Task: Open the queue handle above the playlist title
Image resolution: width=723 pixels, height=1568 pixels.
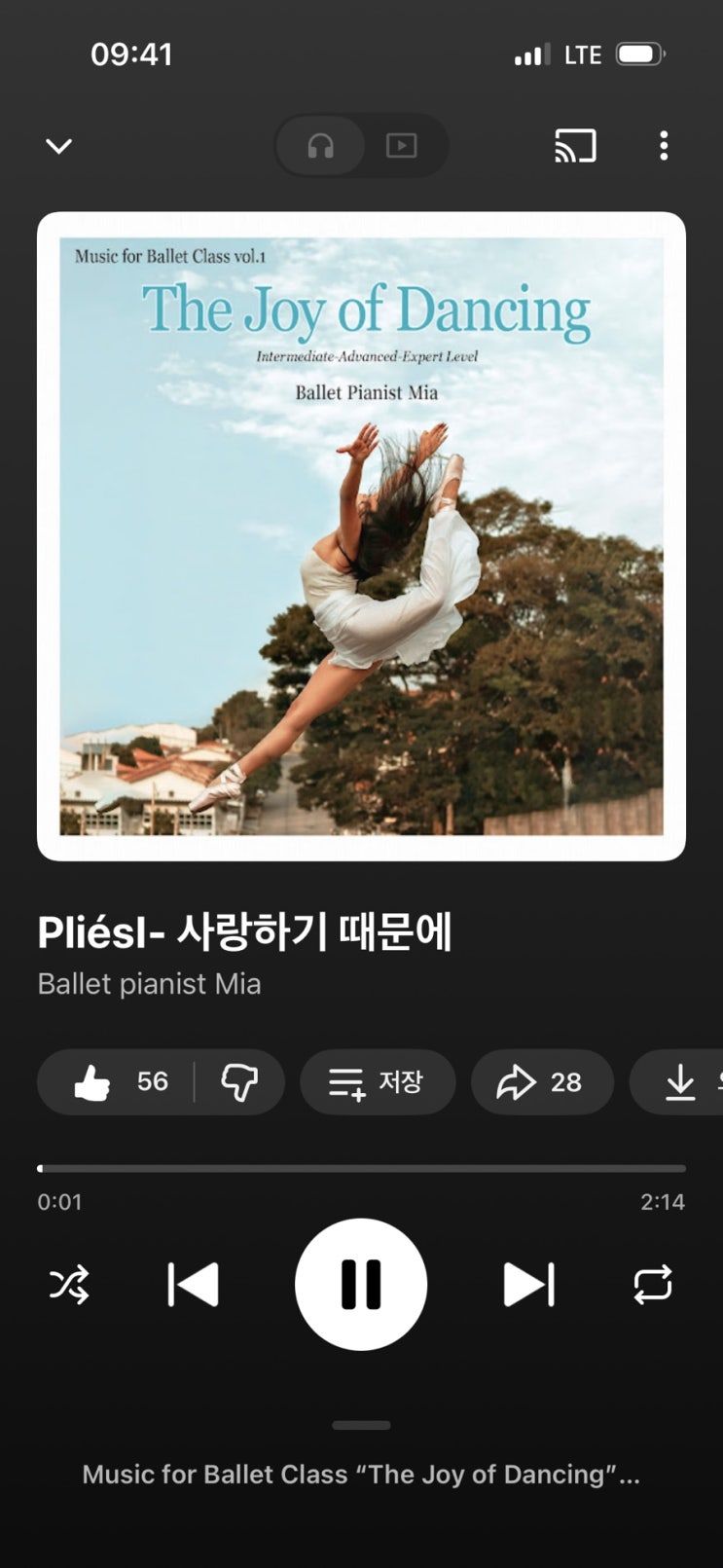Action: [361, 1425]
